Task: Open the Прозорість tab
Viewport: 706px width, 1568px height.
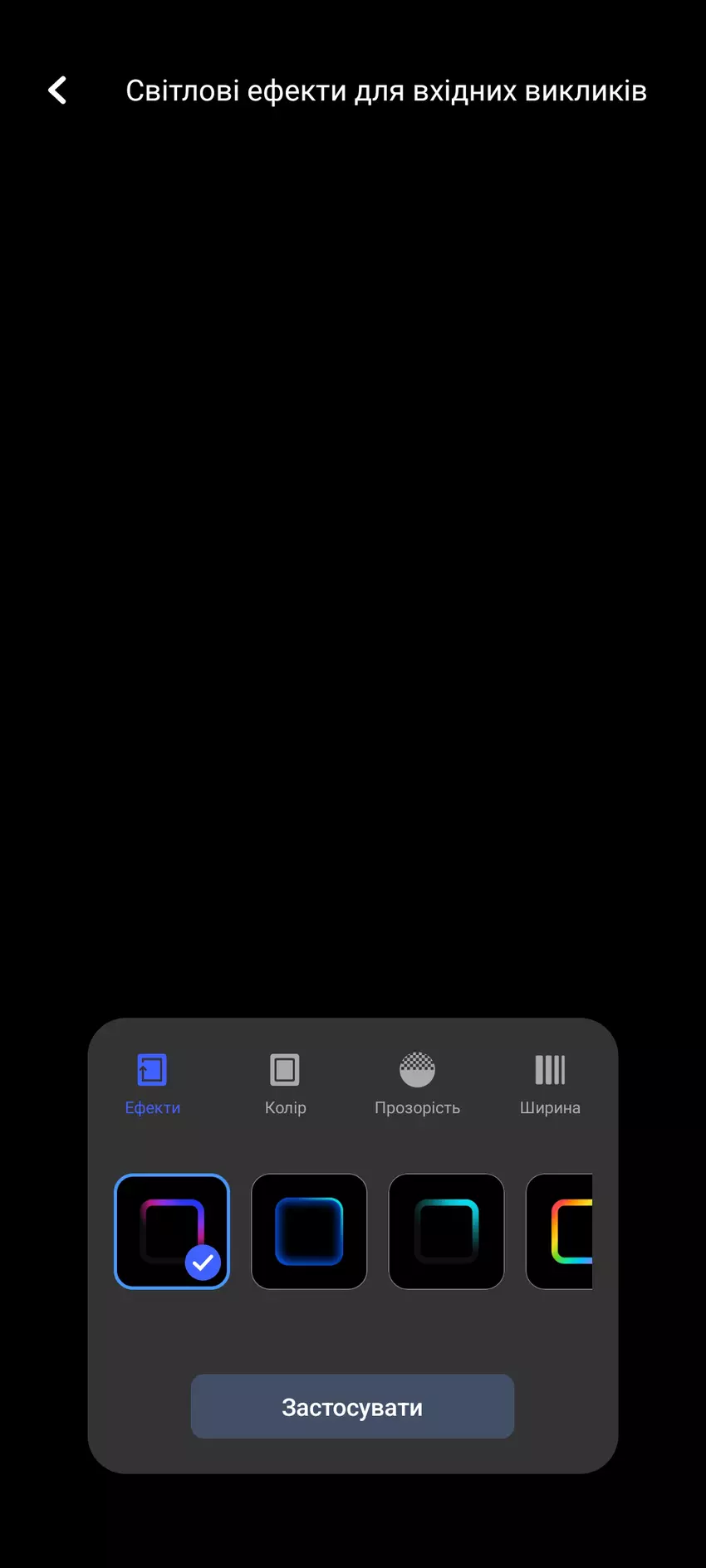Action: click(417, 1084)
